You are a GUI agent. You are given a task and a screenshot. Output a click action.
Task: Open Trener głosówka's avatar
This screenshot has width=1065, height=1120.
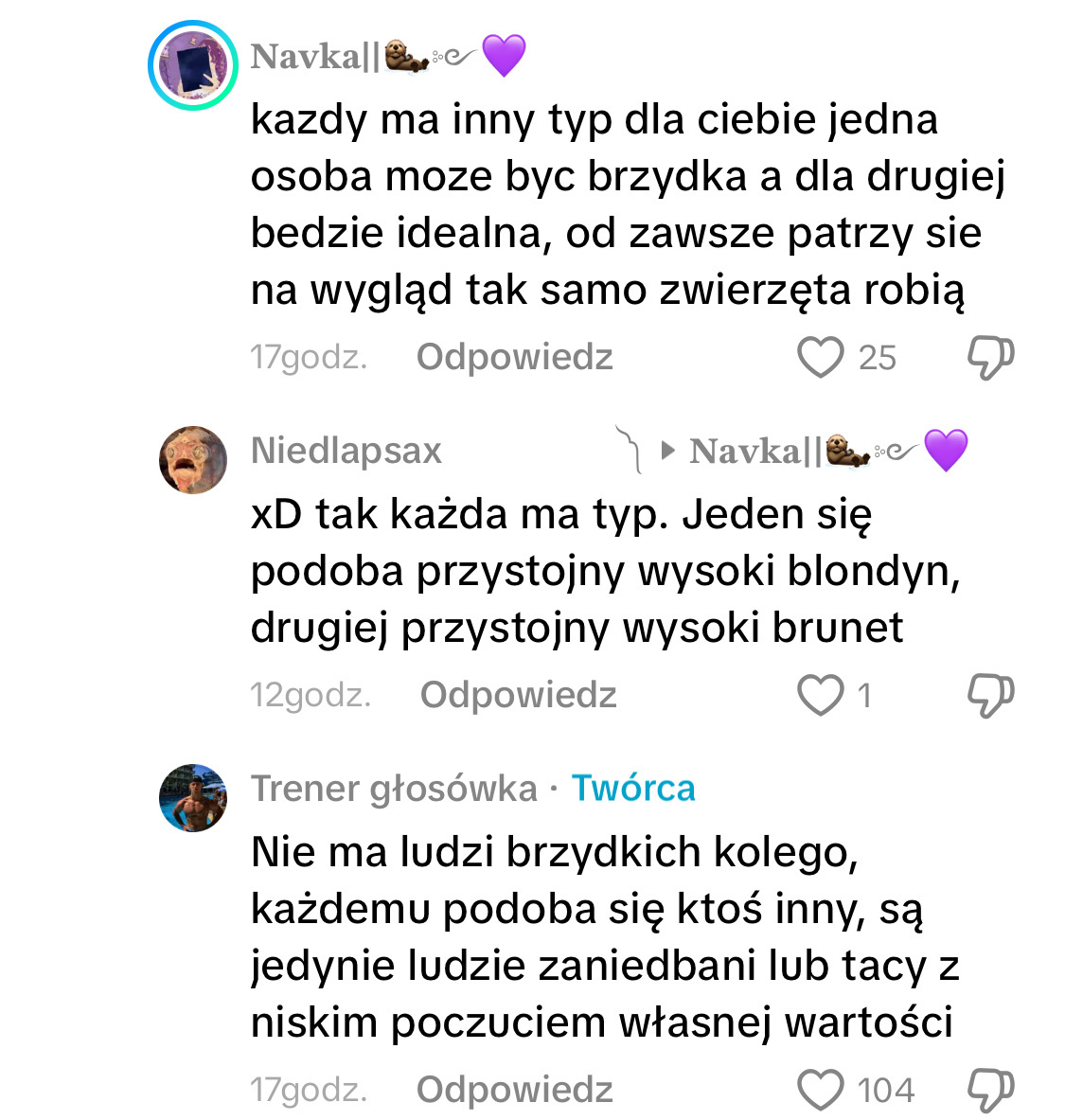pyautogui.click(x=193, y=798)
